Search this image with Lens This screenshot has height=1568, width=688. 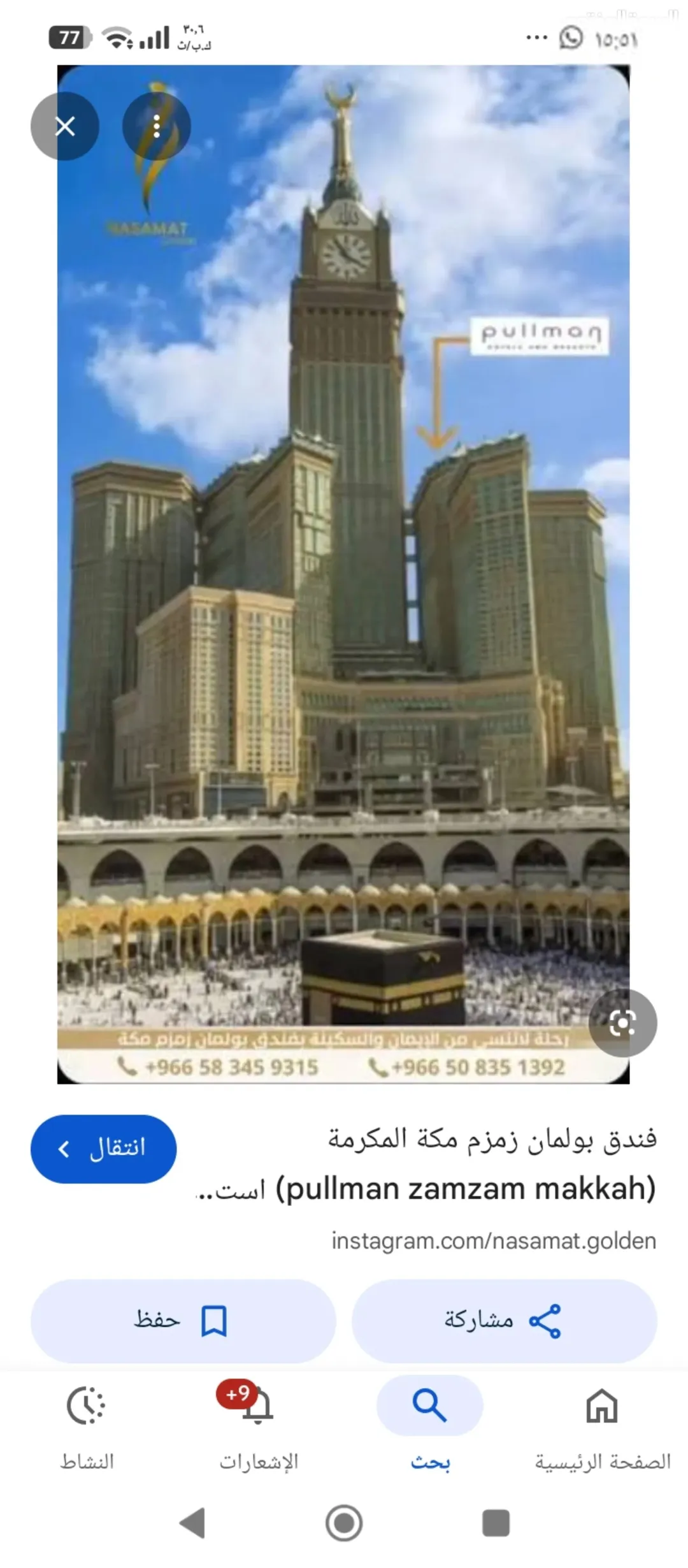622,1023
